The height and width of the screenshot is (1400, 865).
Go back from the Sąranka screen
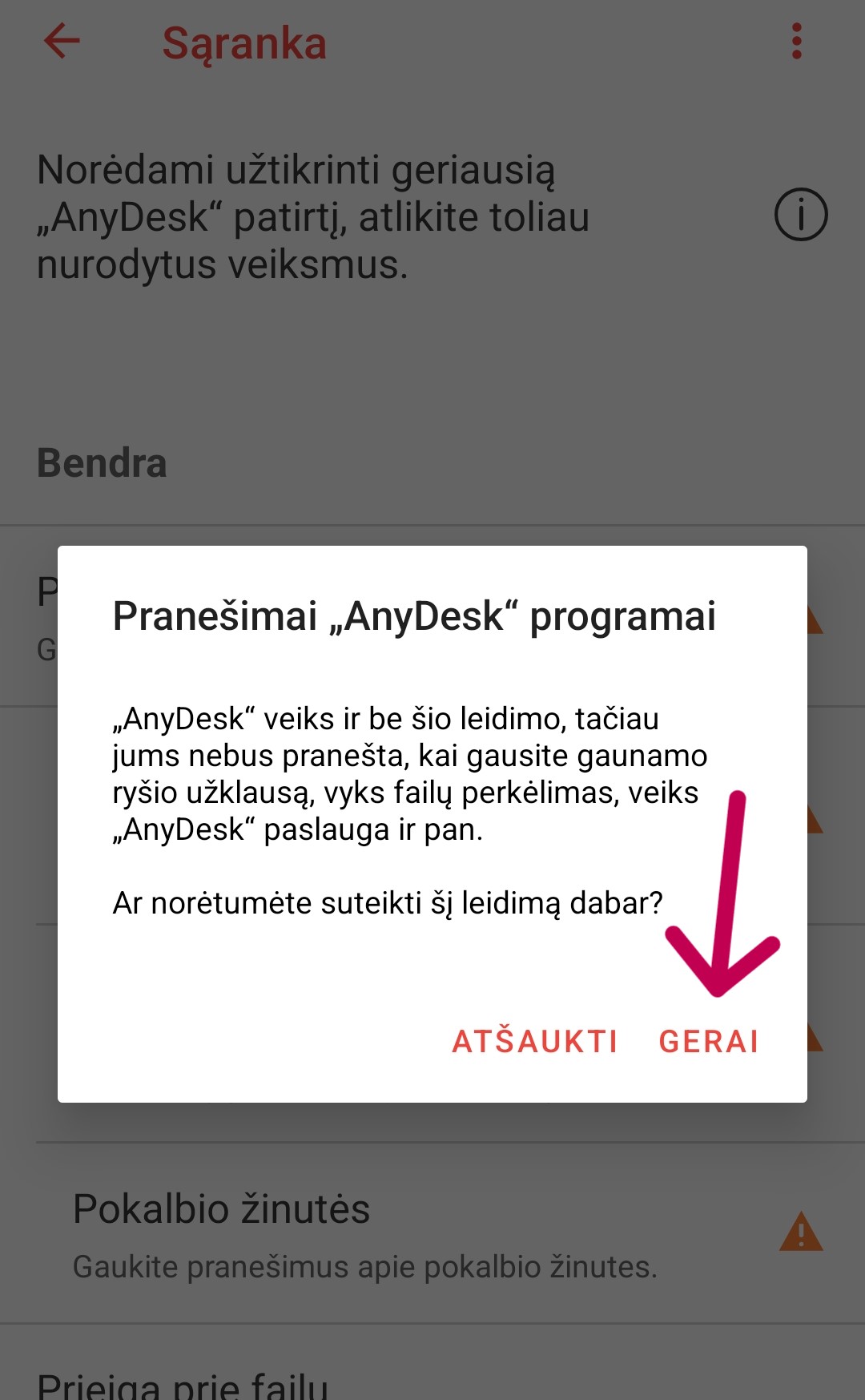point(62,41)
